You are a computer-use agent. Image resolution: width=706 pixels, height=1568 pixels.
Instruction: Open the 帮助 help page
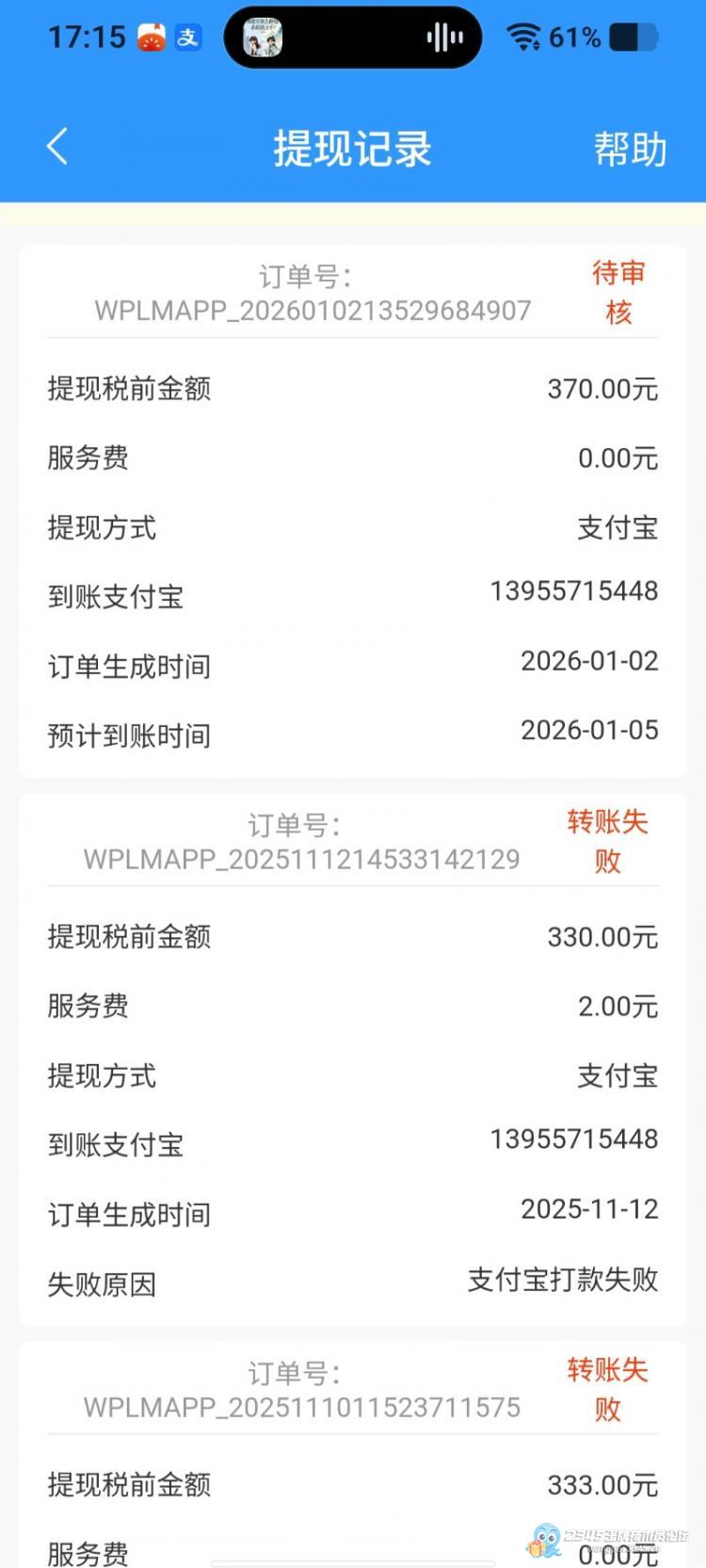[x=630, y=149]
